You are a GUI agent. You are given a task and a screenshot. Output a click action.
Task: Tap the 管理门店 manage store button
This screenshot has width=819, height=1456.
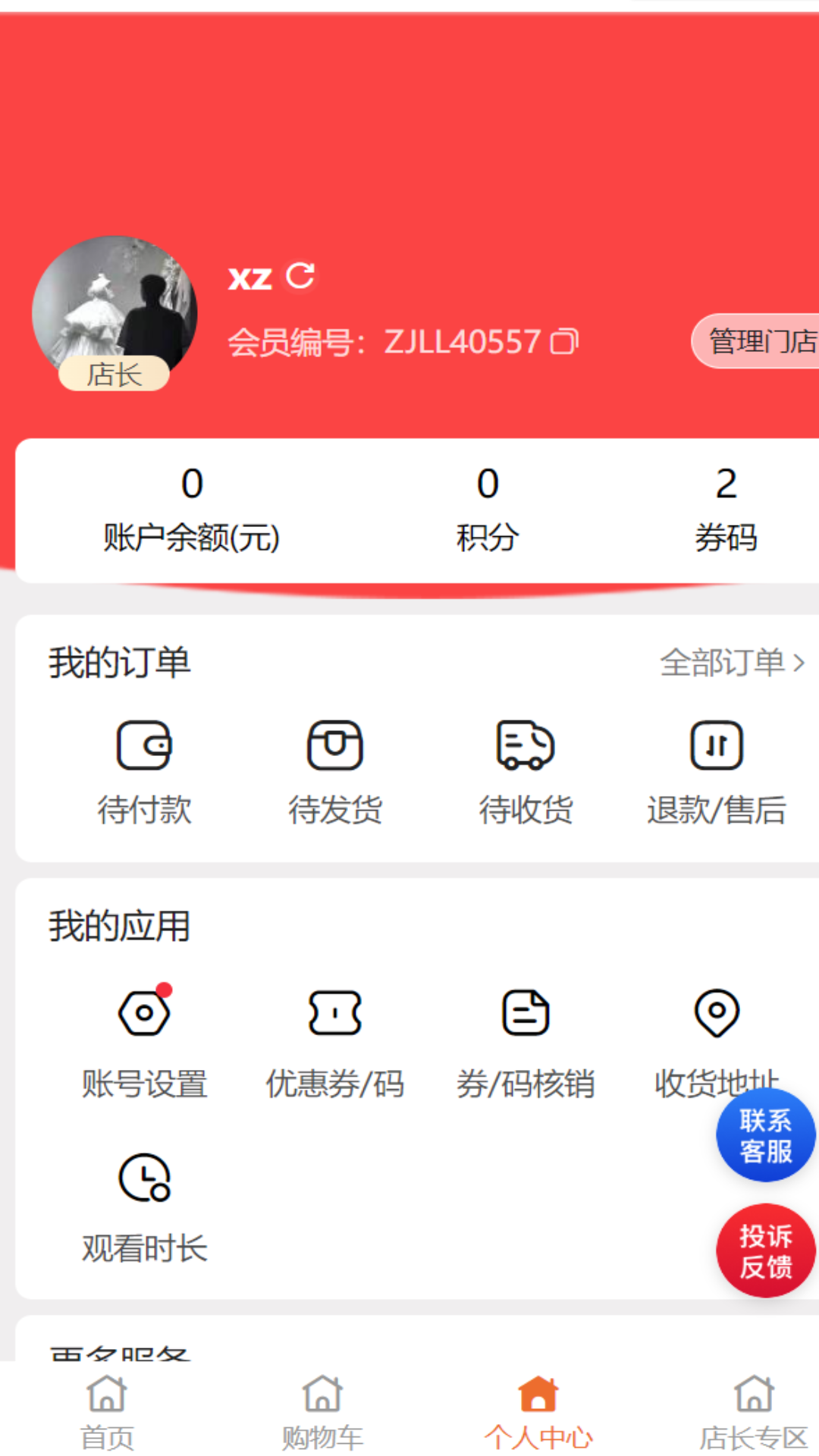758,340
